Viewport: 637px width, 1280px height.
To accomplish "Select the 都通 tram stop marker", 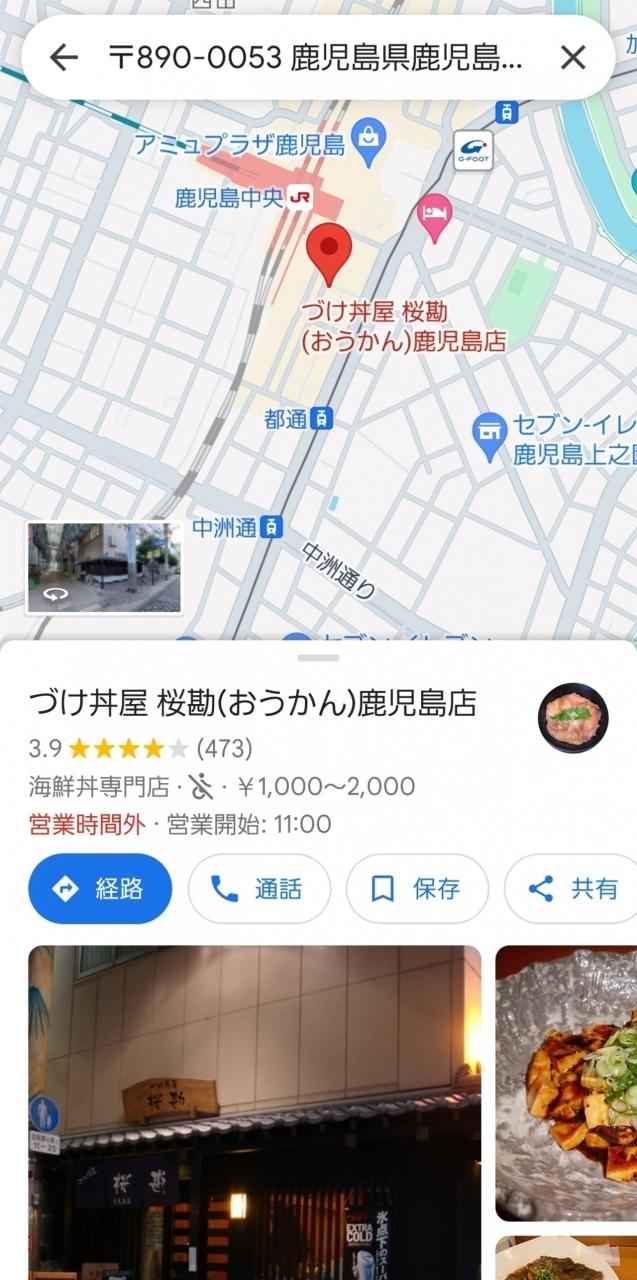I will 322,419.
